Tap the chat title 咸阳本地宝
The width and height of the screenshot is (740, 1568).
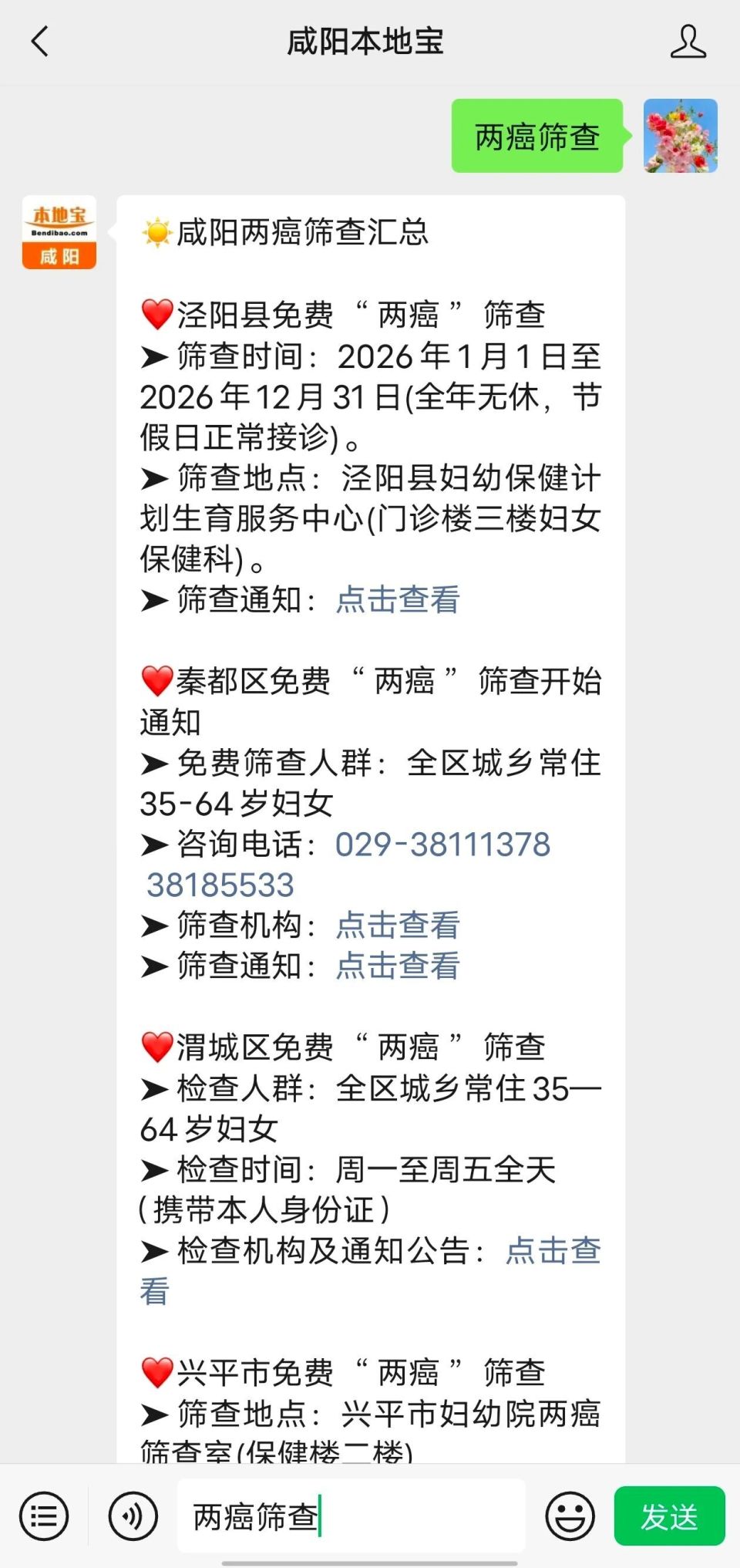368,43
